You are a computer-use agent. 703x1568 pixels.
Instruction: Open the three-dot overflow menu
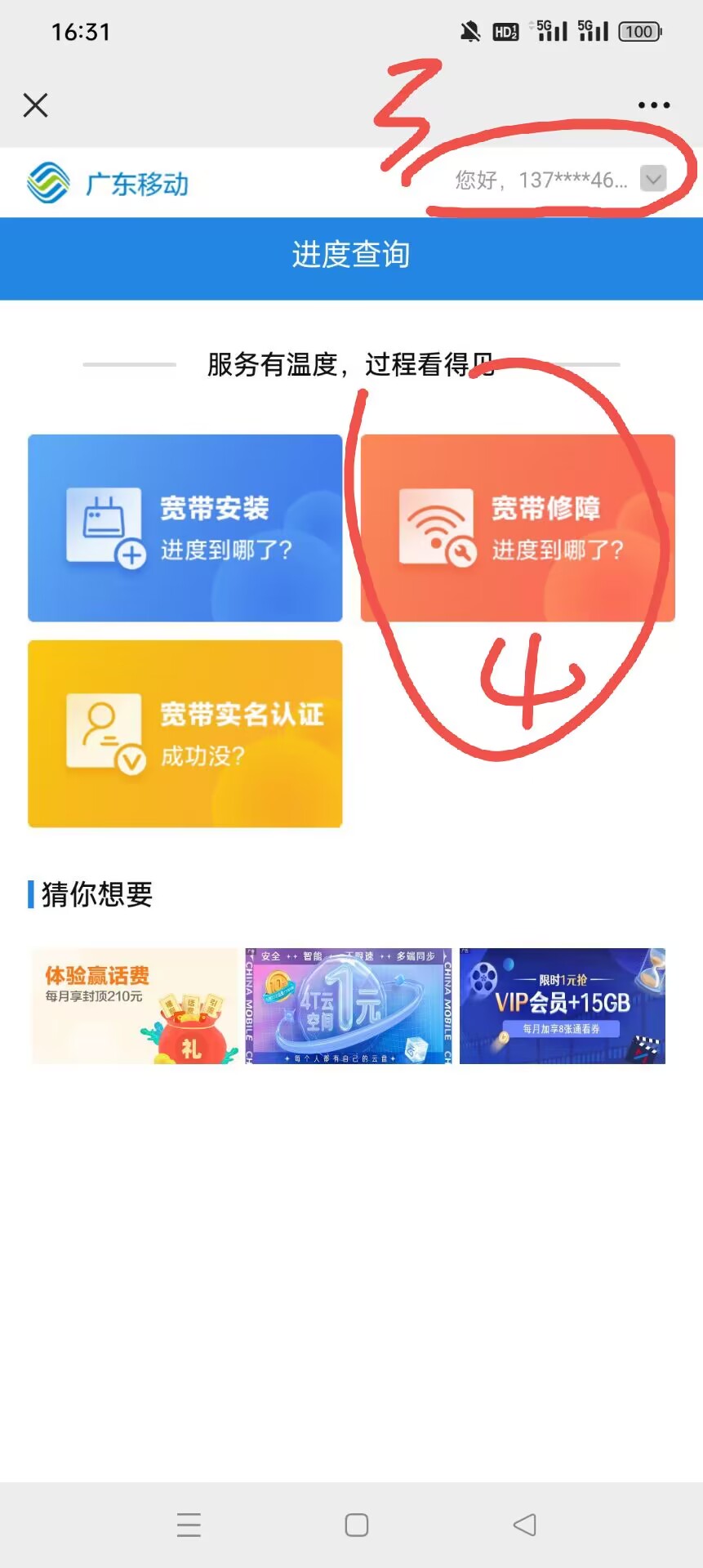click(654, 105)
